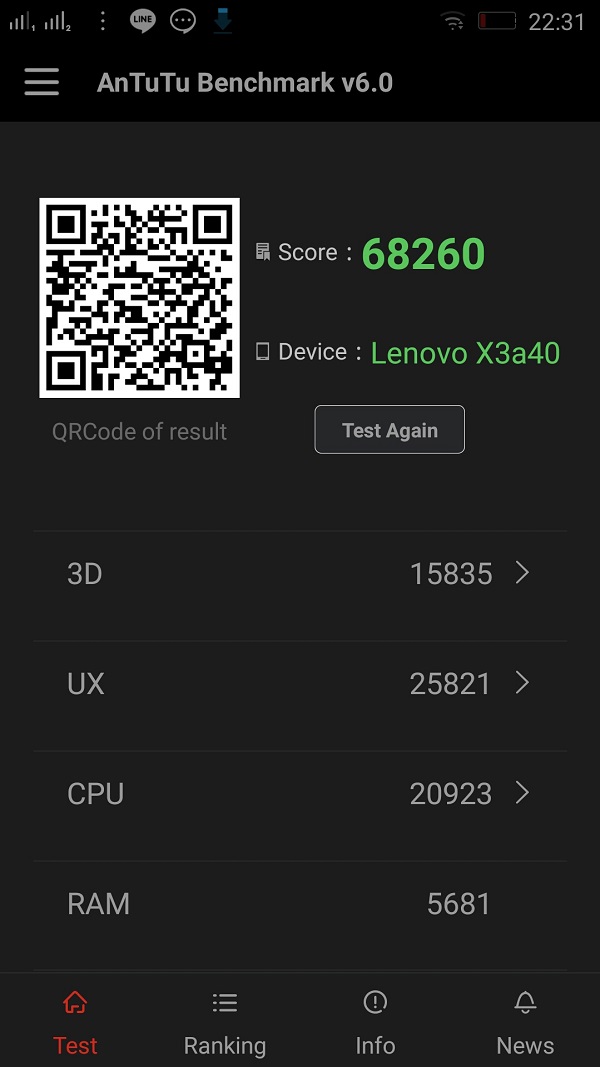The image size is (600, 1067).
Task: Open the News tab
Action: coord(525,1022)
